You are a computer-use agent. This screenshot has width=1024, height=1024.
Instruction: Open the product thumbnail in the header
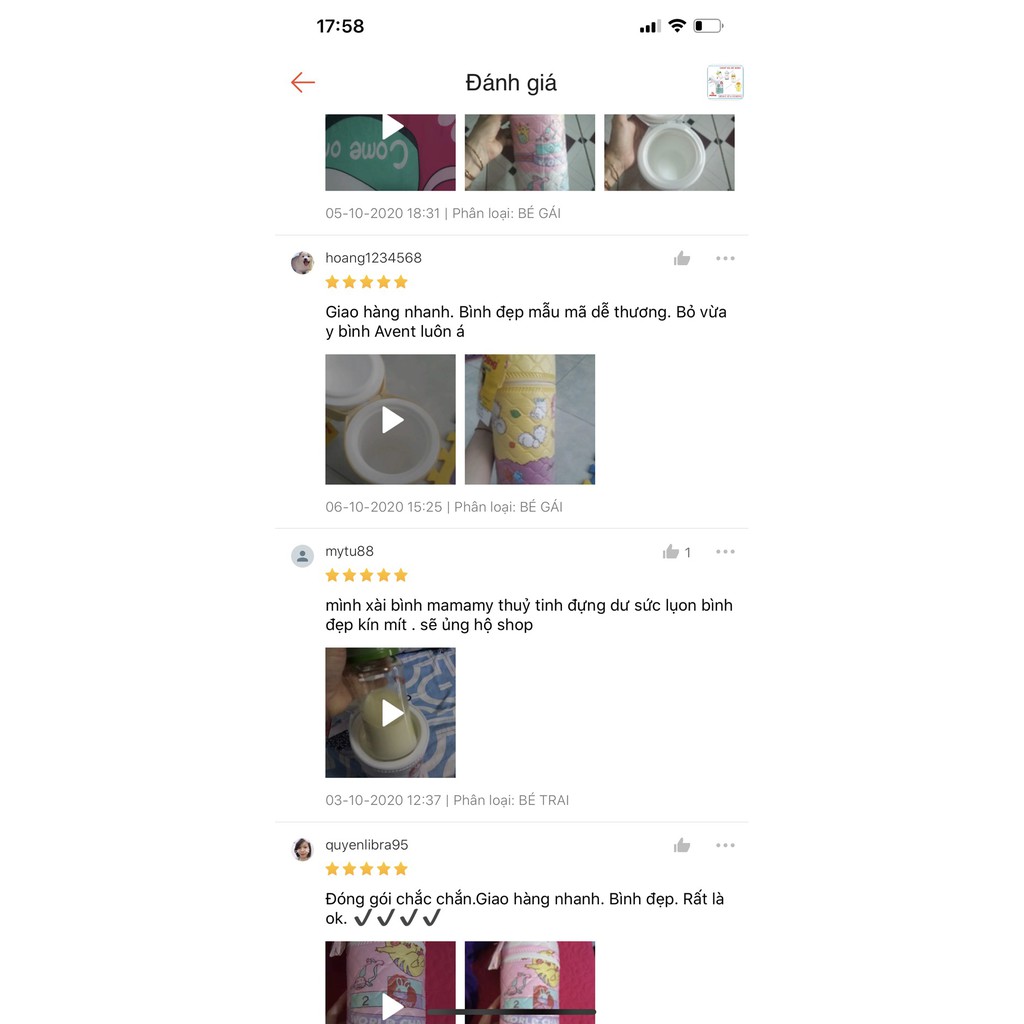pyautogui.click(x=725, y=83)
